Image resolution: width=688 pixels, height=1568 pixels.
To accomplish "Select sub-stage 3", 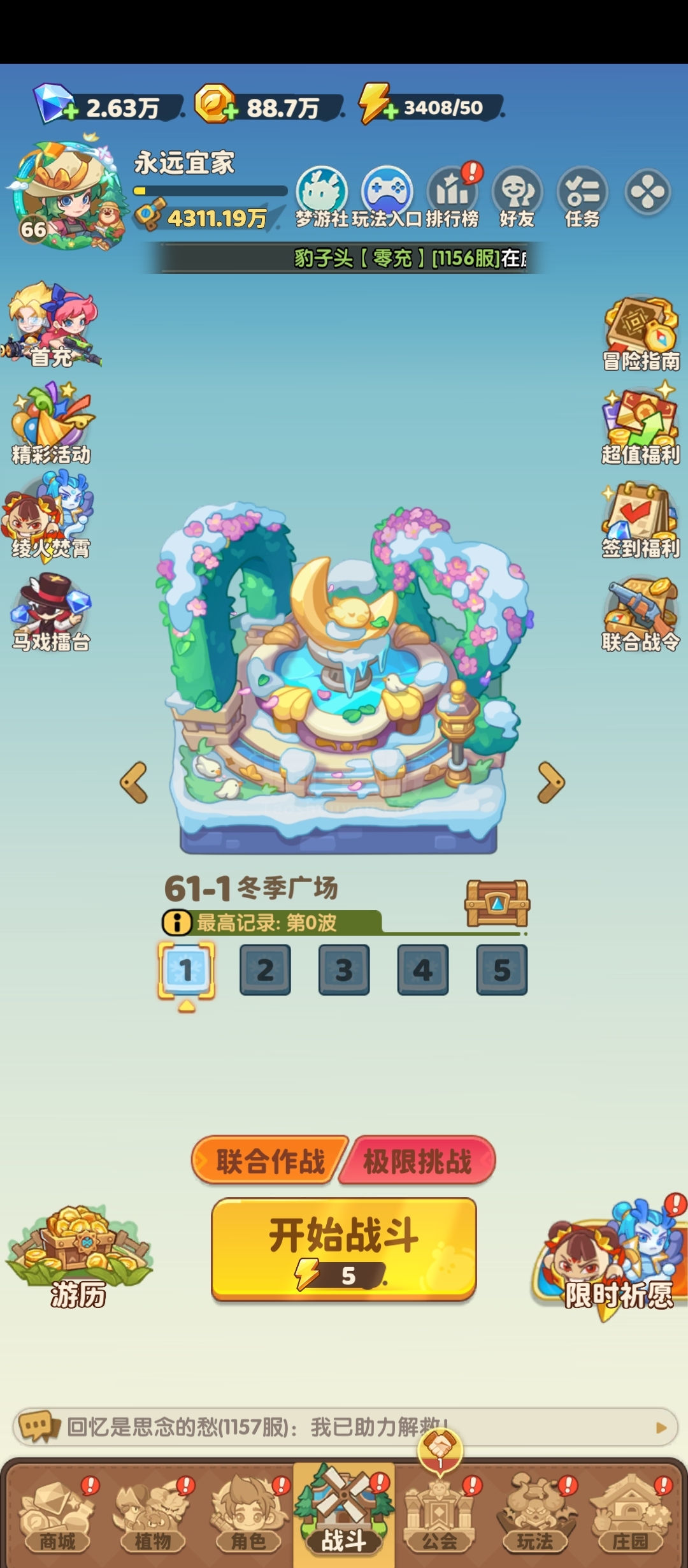I will click(x=344, y=969).
